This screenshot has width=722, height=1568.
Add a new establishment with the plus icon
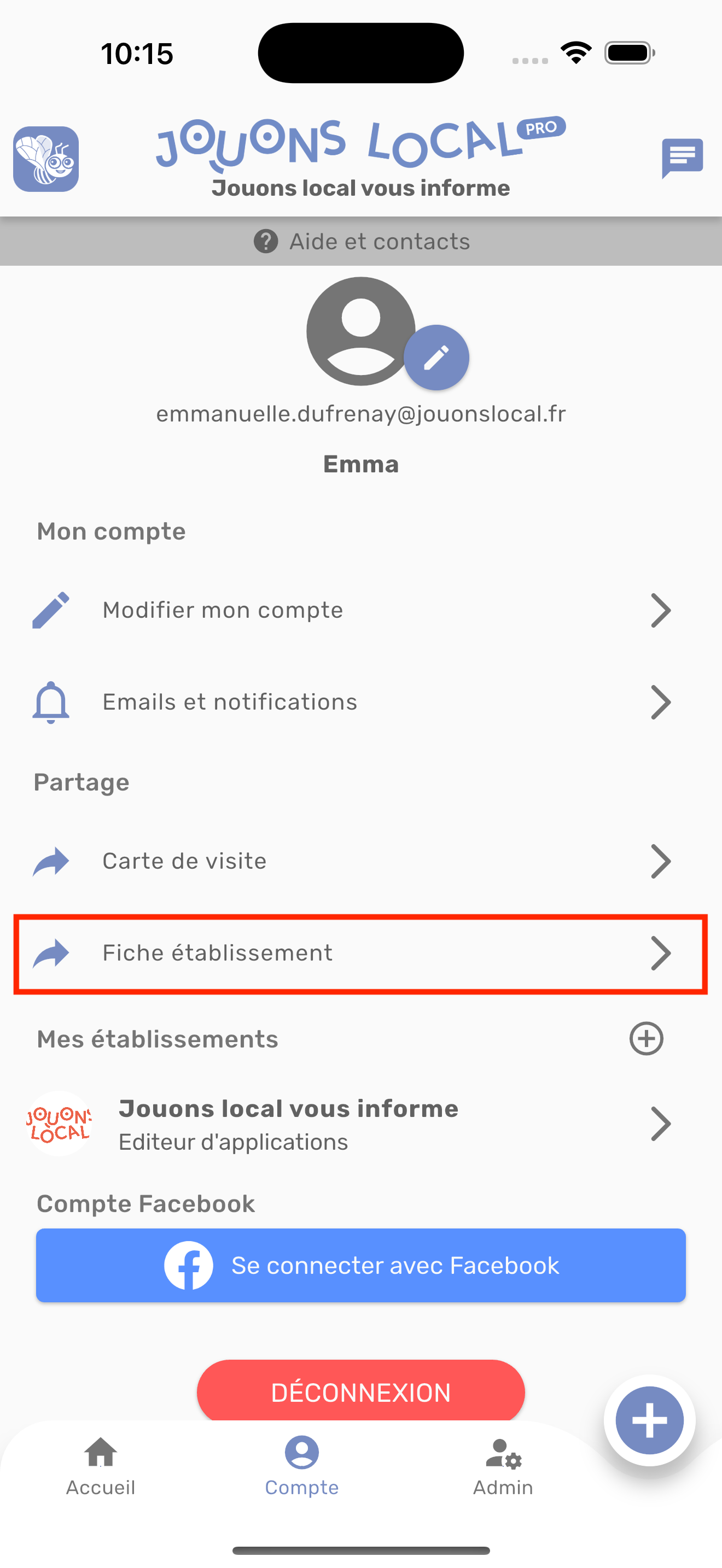tap(646, 1038)
